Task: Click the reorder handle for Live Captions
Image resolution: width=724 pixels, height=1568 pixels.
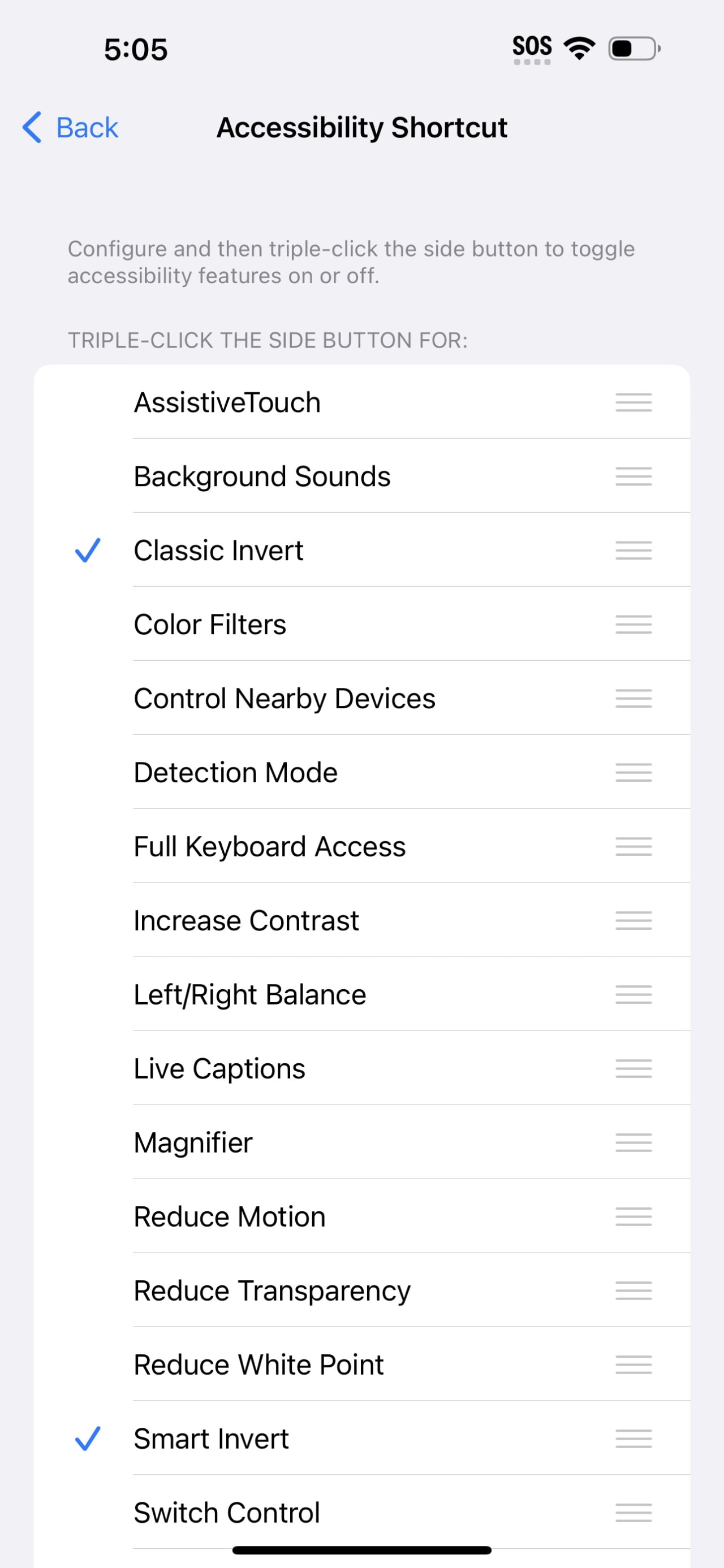Action: [633, 1069]
